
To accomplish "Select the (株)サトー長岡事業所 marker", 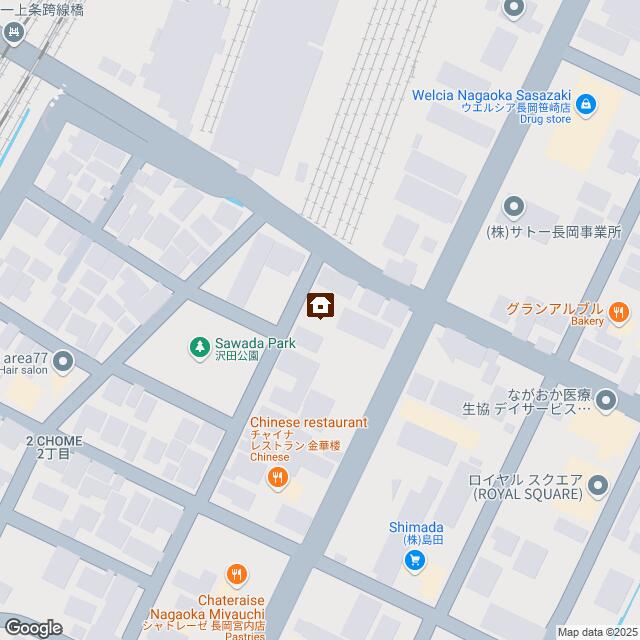I will click(514, 208).
